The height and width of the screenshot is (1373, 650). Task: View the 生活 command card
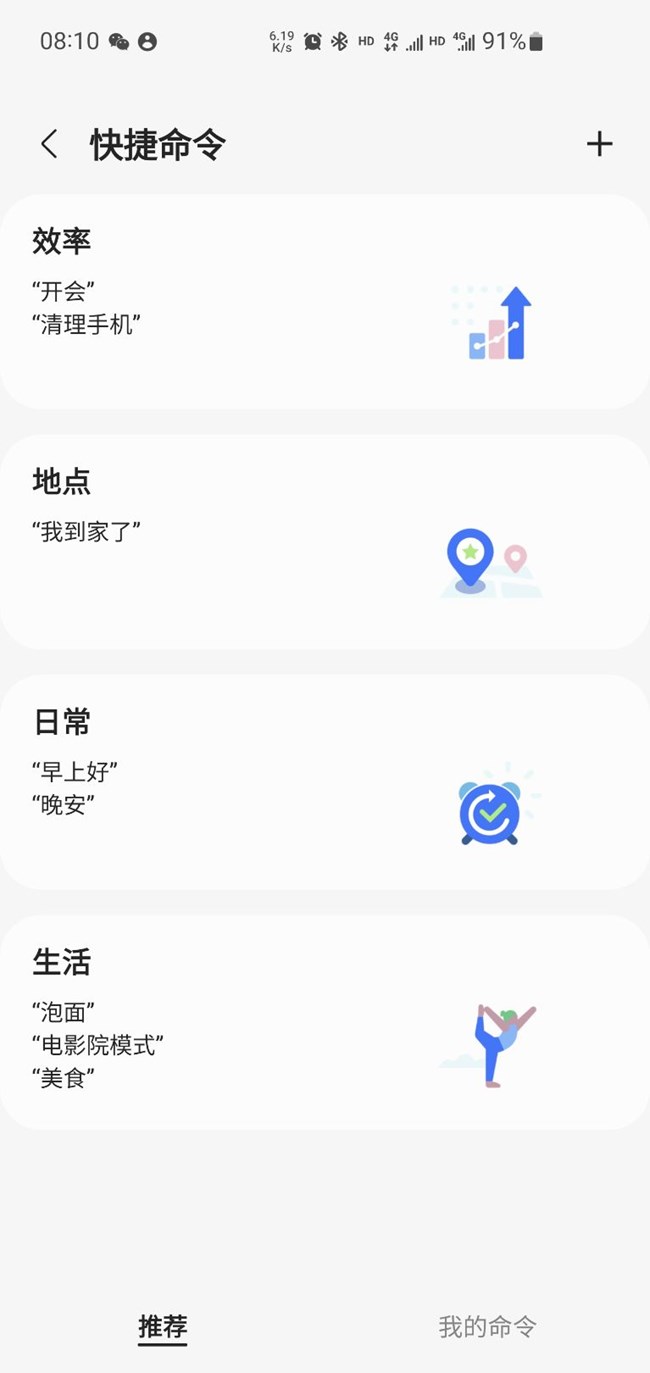[x=324, y=1022]
